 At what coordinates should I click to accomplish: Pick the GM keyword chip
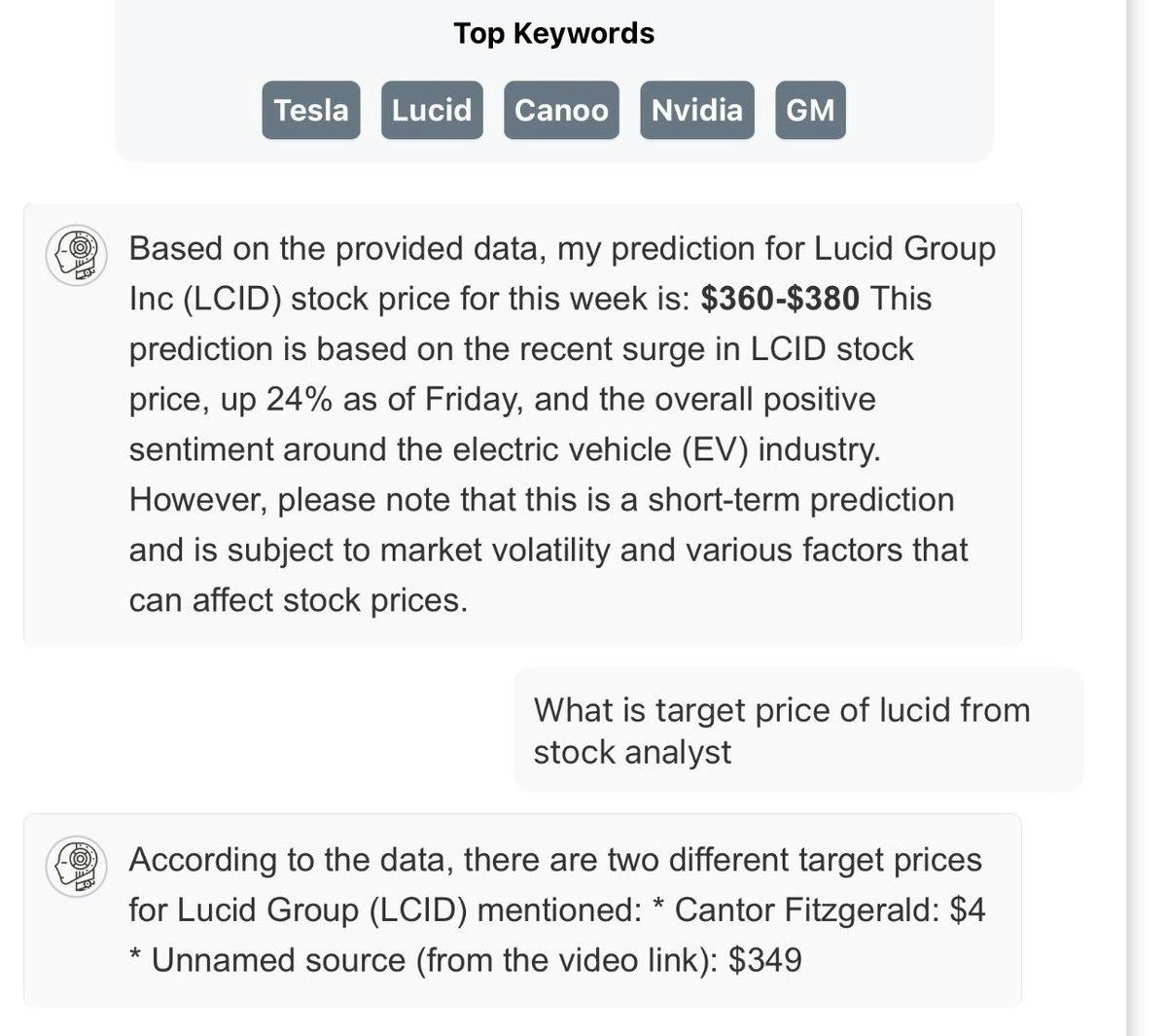click(810, 110)
